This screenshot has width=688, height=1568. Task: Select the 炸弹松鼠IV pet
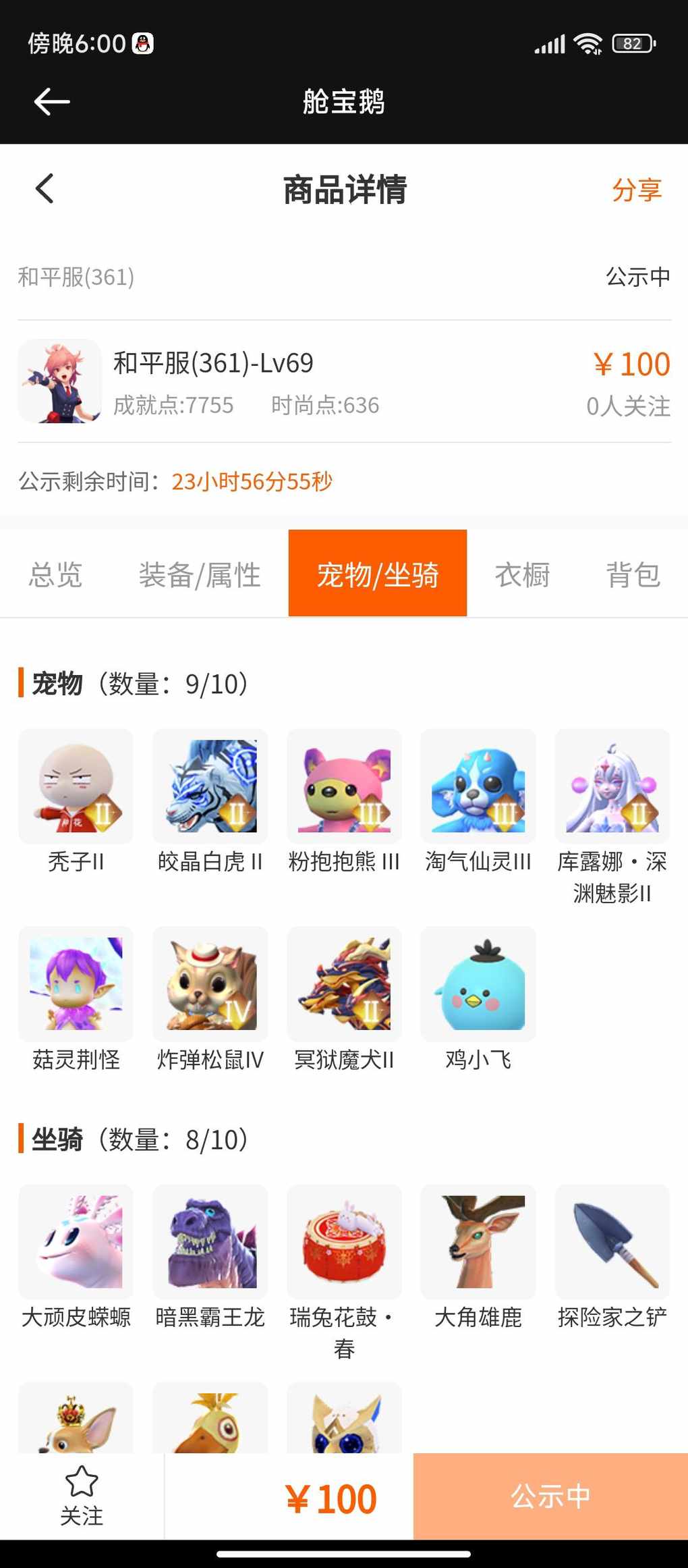[x=210, y=984]
